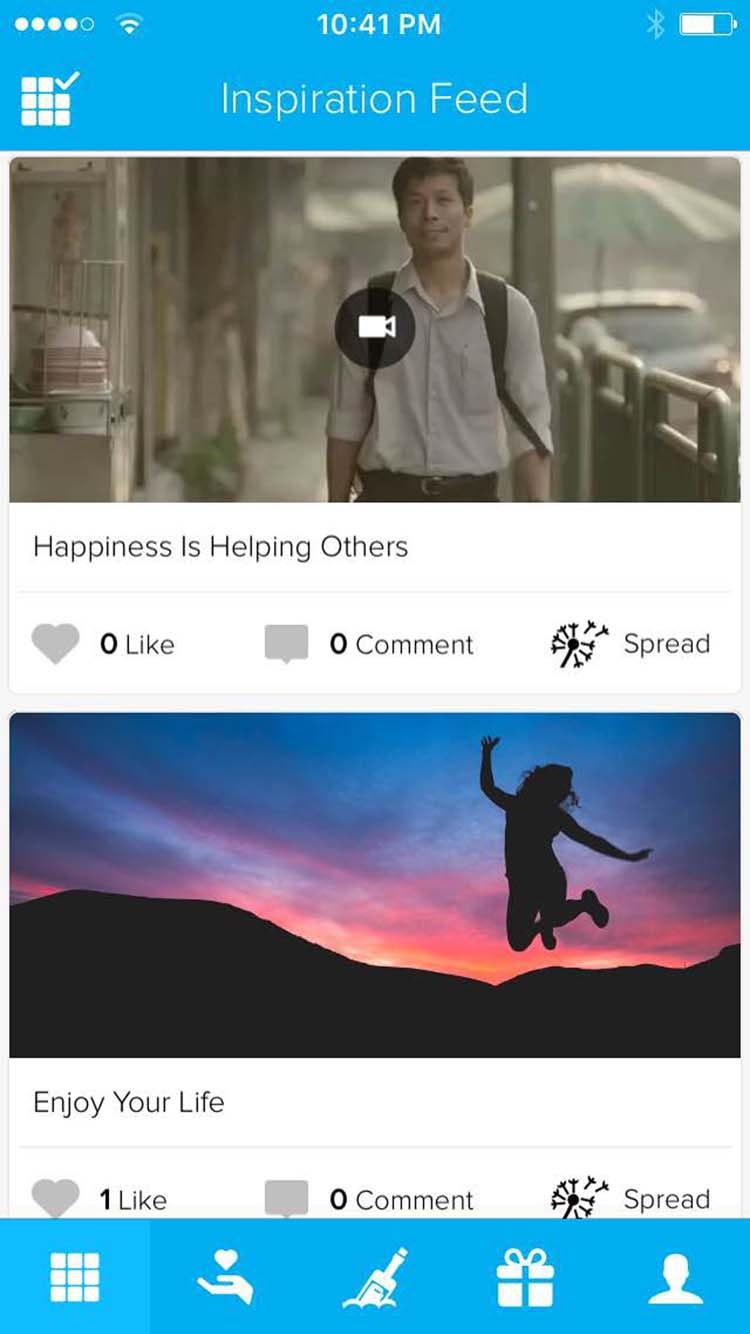Spread the Happiness Is Helping Others post

[630, 644]
